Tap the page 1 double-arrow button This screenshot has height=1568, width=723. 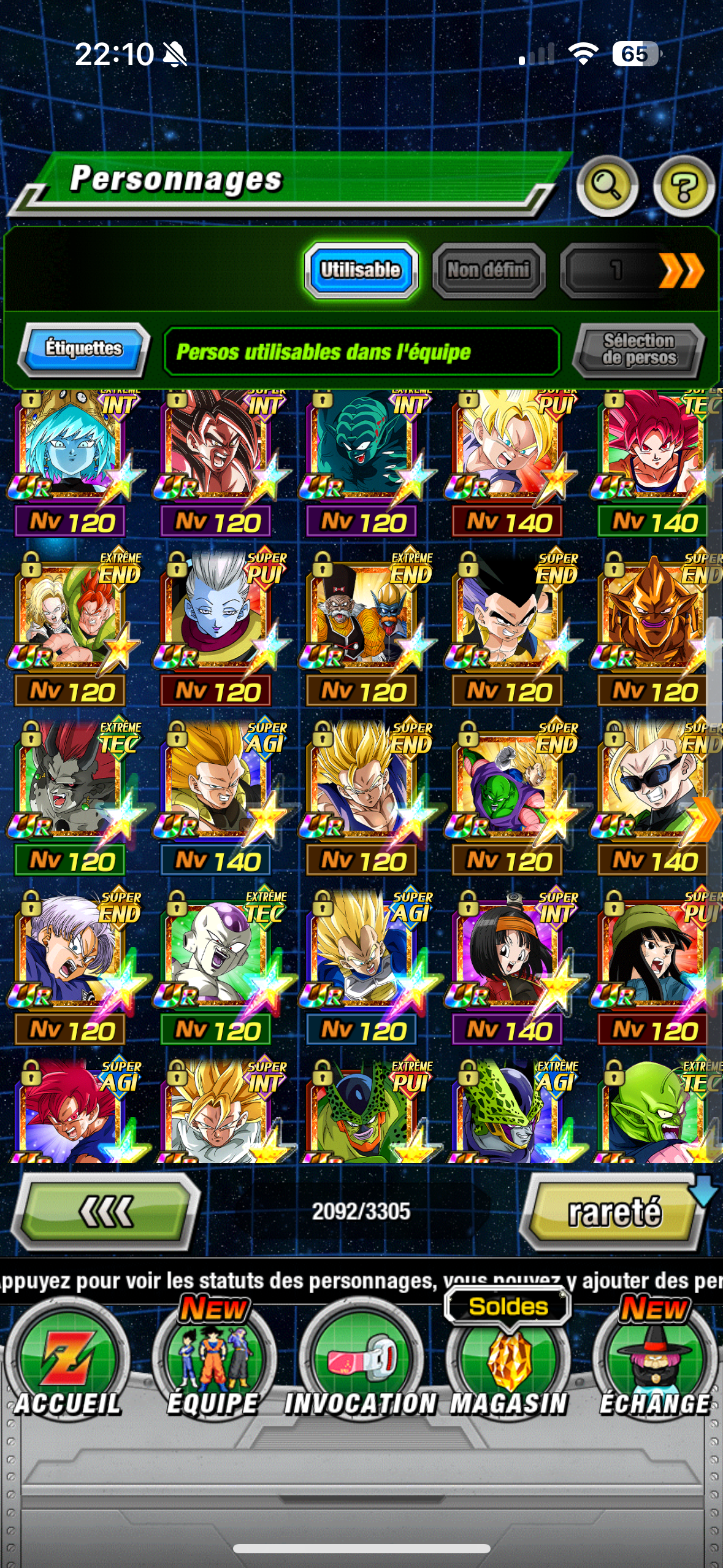pyautogui.click(x=638, y=270)
